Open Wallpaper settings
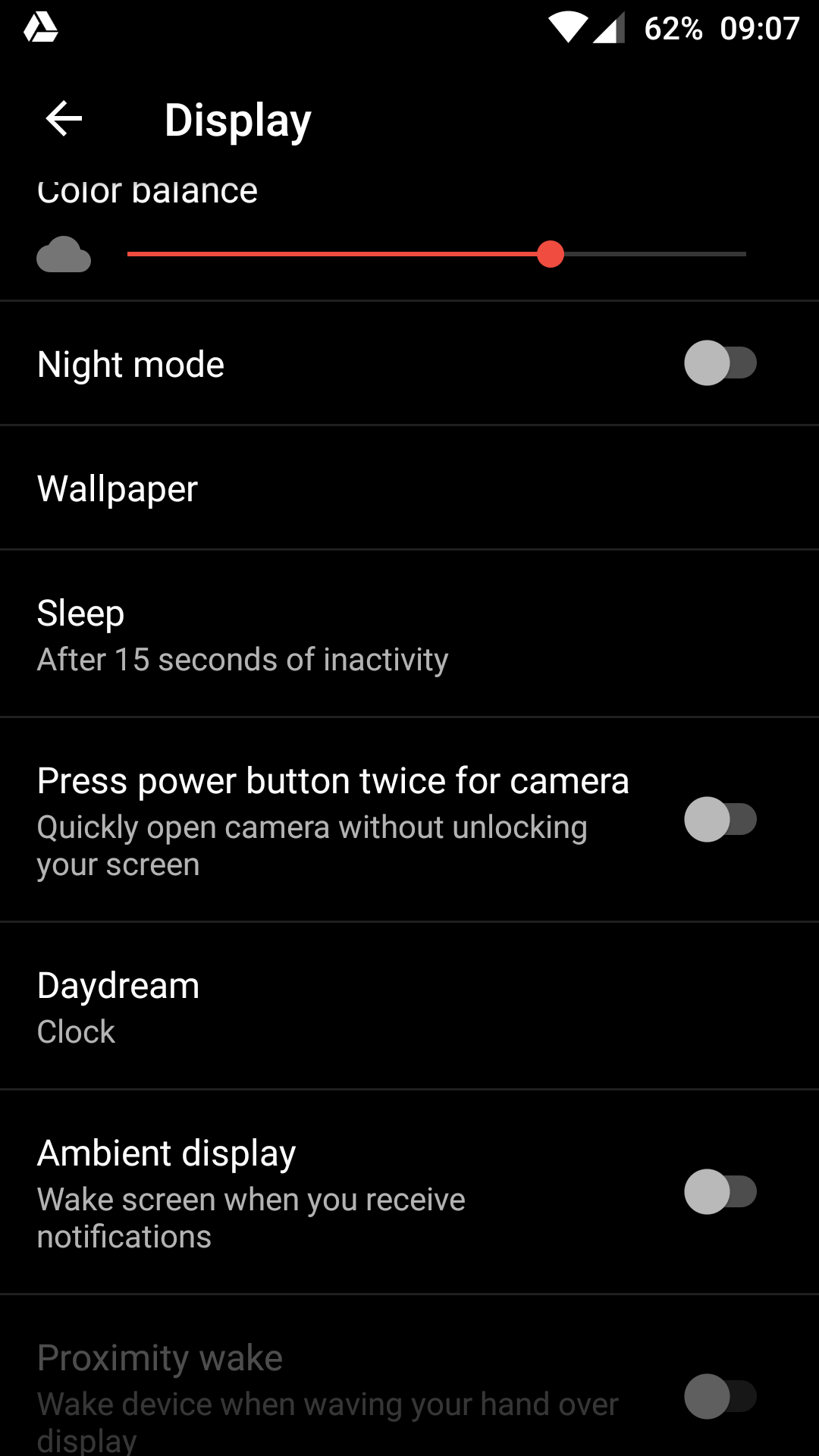 point(409,488)
